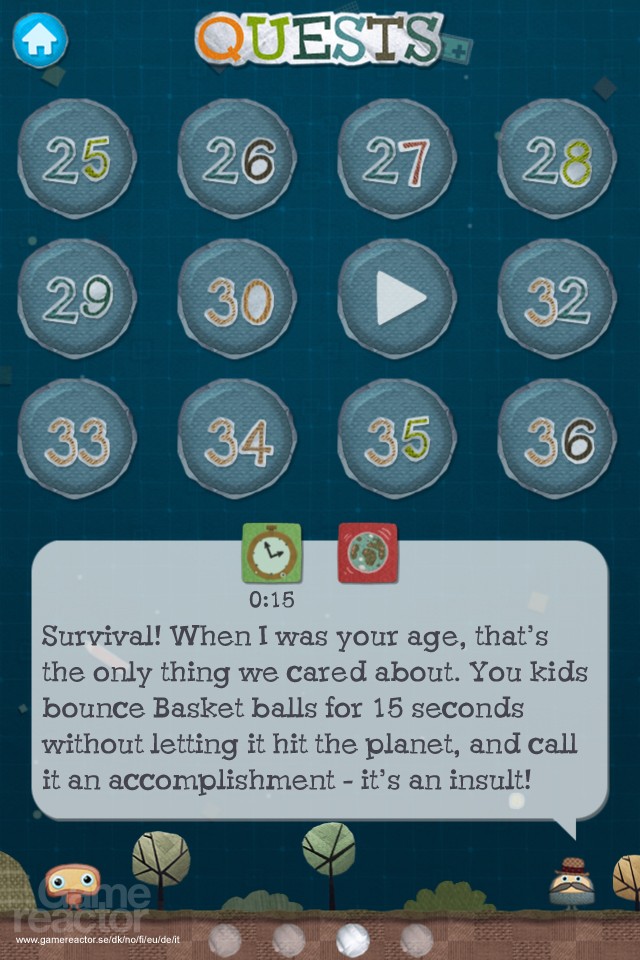This screenshot has width=640, height=960.
Task: Open quest 29
Action: (77, 298)
